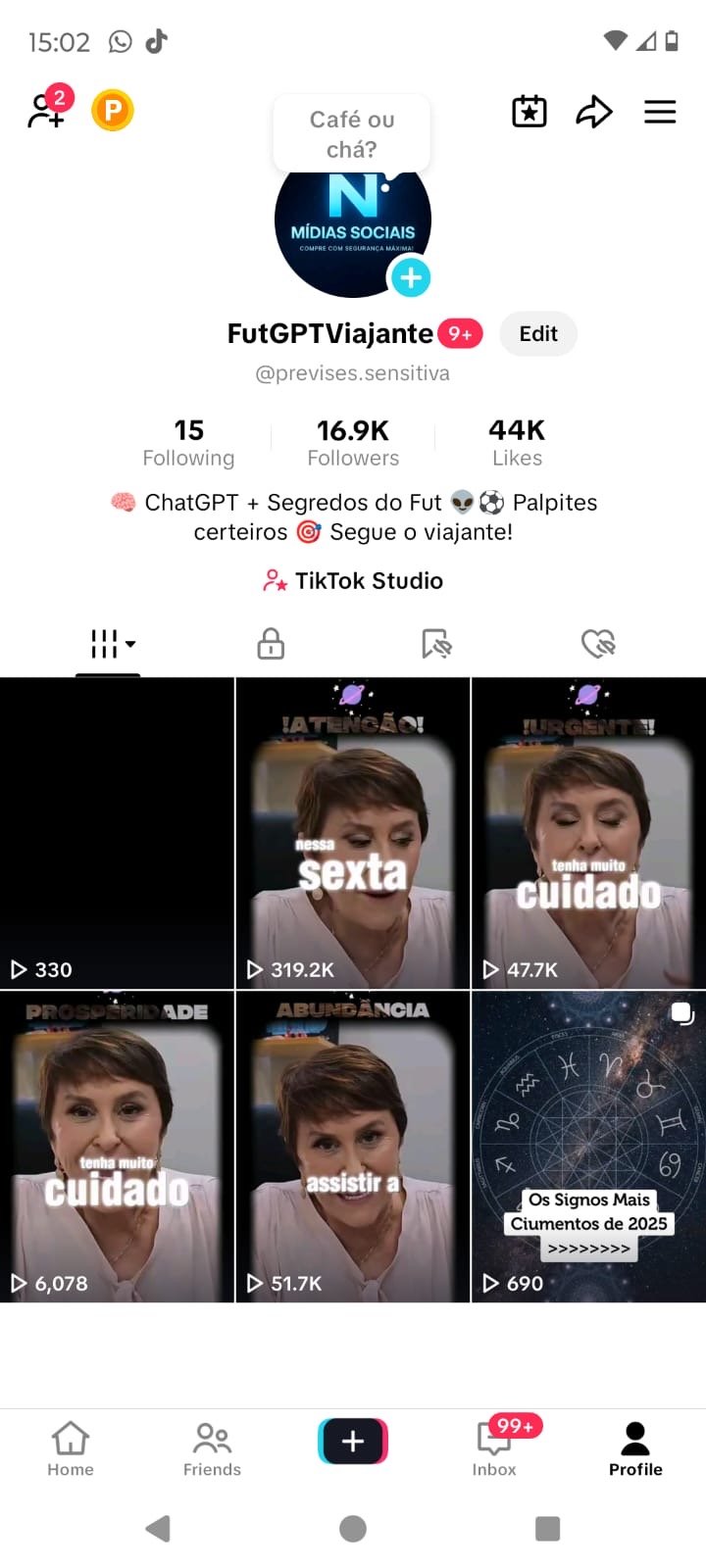
Task: Open the hamburger menu
Action: tap(660, 112)
